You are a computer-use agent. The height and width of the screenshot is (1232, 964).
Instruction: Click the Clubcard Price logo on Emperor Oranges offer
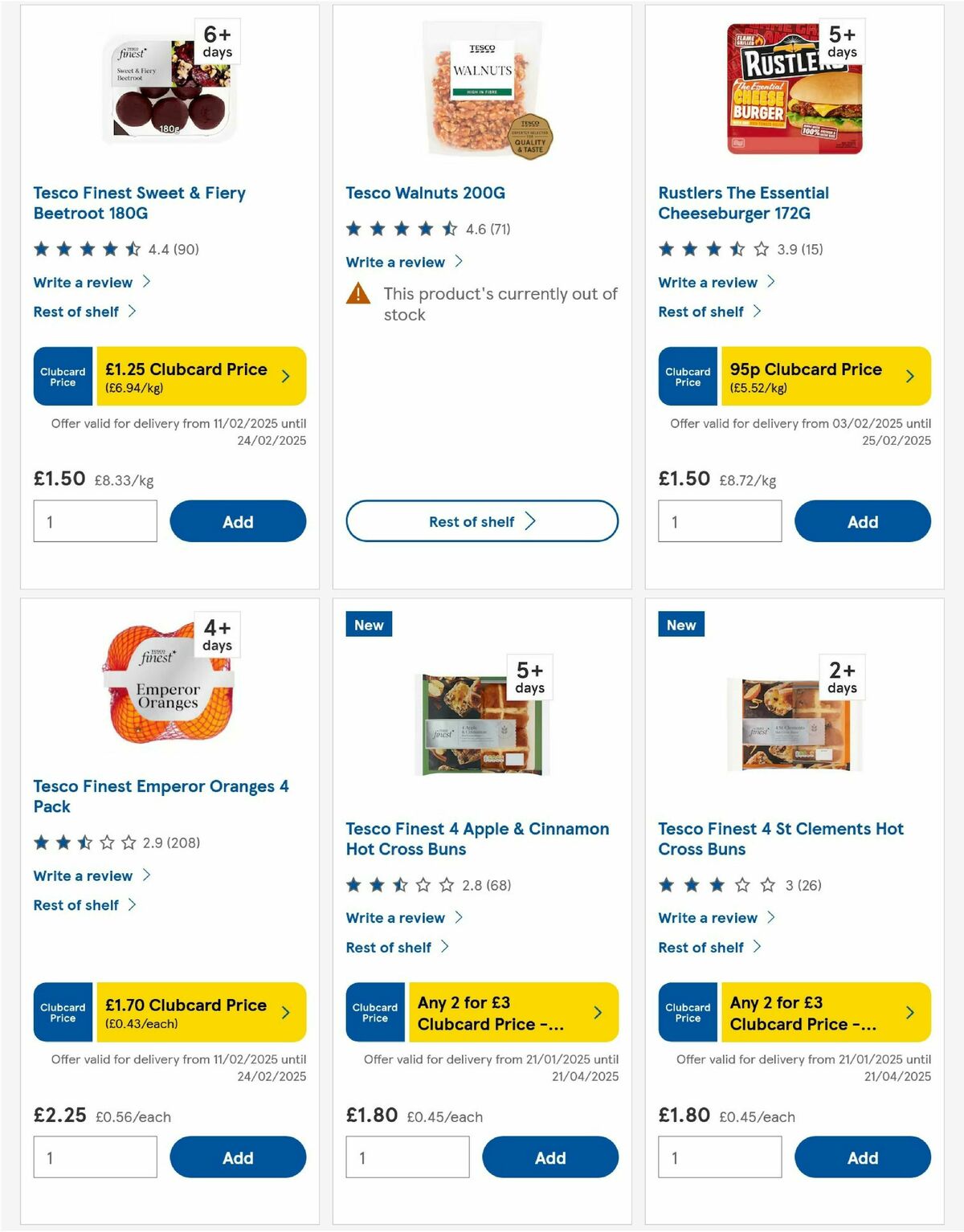pyautogui.click(x=62, y=1012)
